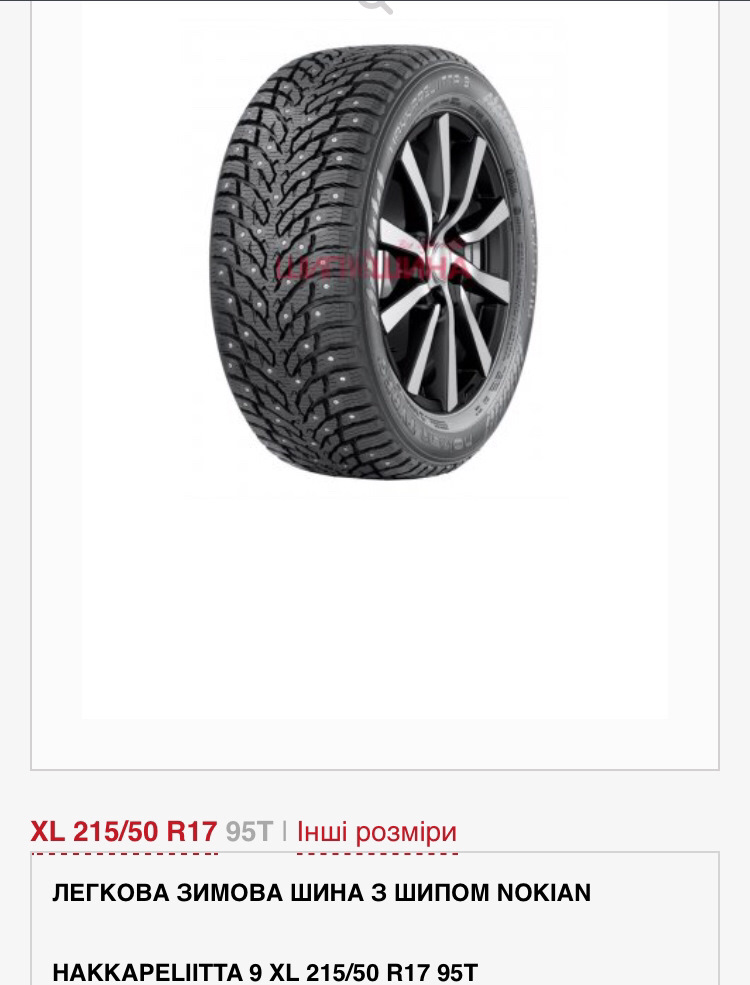Open the 'XL 215/50 R17' size selector
The width and height of the screenshot is (750, 985).
(123, 831)
